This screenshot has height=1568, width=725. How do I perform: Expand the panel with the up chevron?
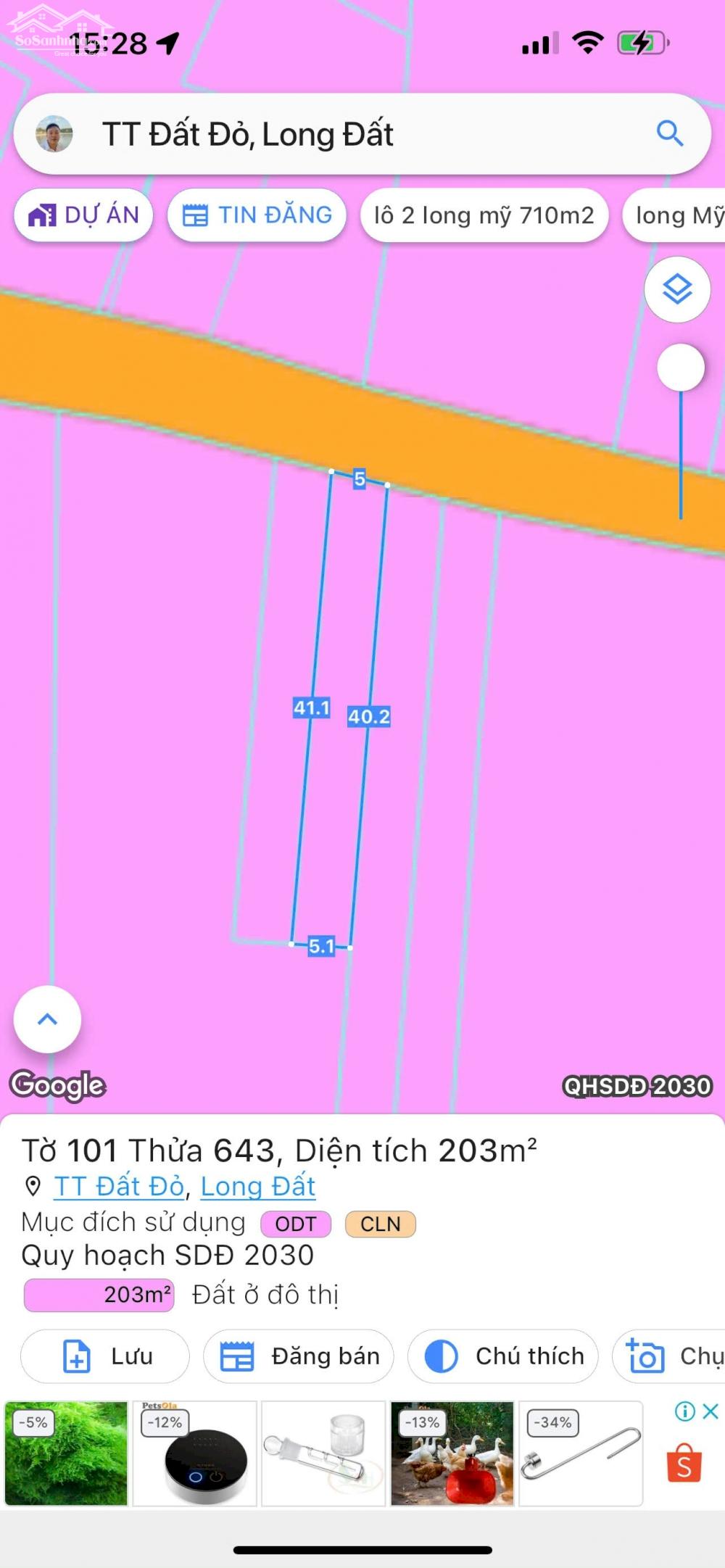pos(47,1019)
